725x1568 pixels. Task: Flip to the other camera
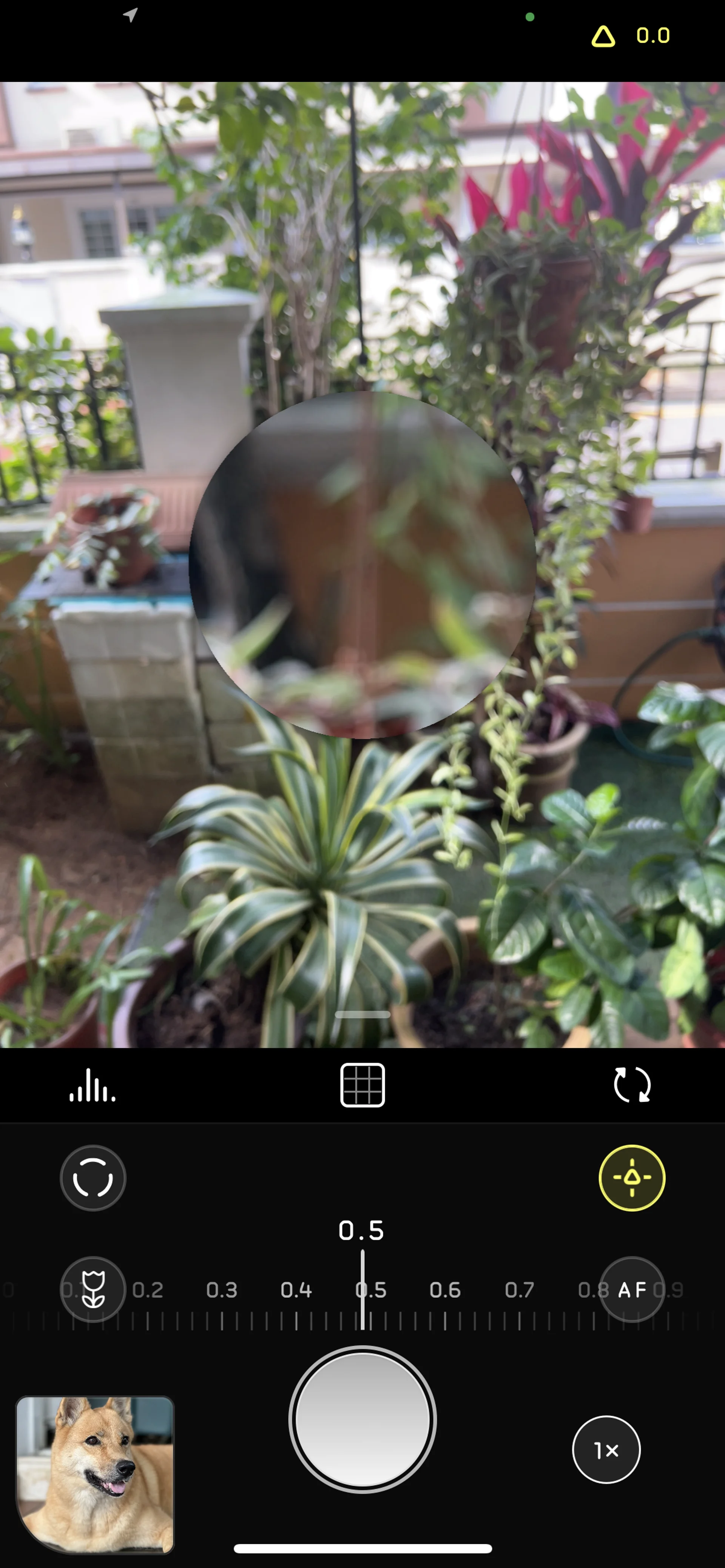pos(632,1085)
